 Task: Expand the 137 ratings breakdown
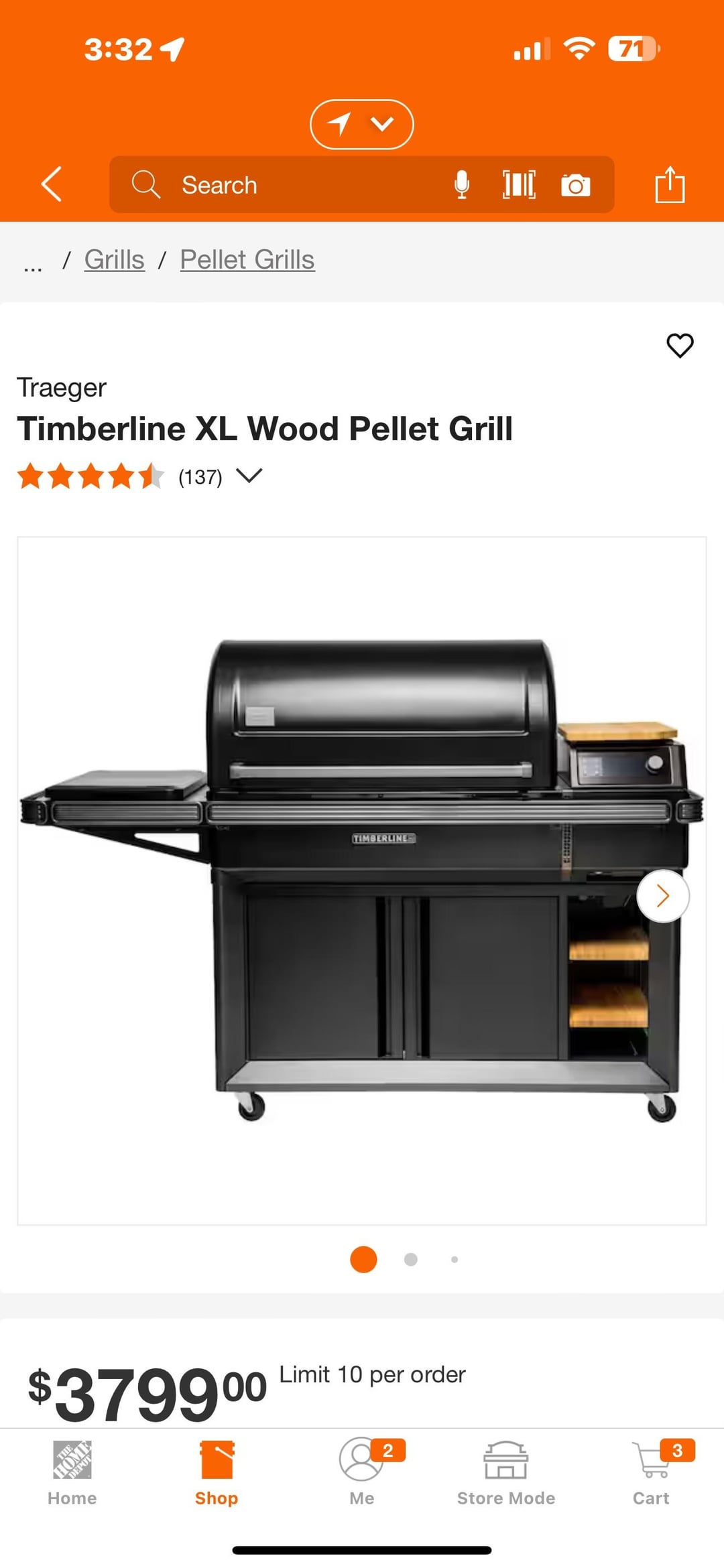tap(249, 476)
